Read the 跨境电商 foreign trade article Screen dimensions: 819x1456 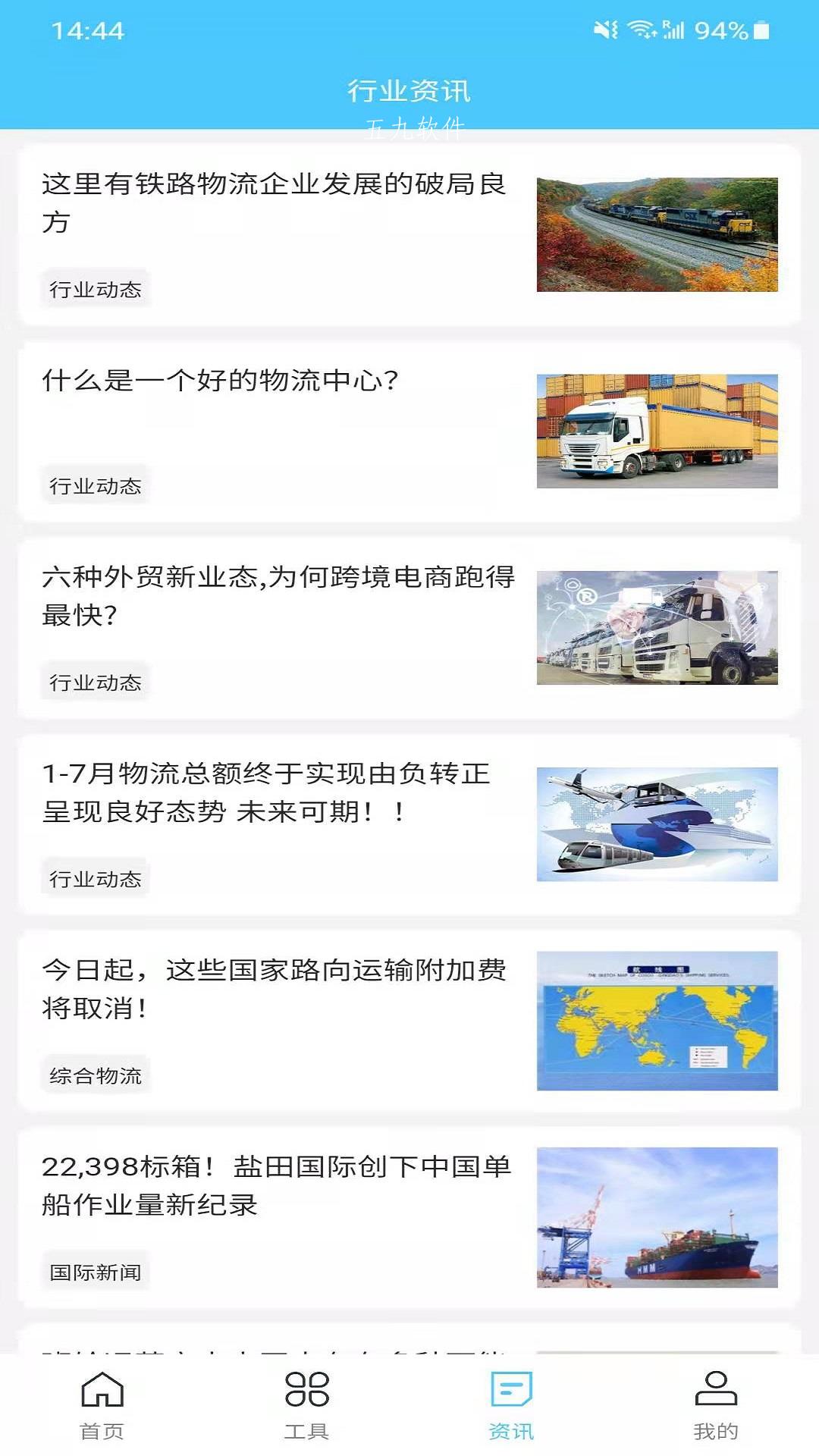pyautogui.click(x=409, y=628)
